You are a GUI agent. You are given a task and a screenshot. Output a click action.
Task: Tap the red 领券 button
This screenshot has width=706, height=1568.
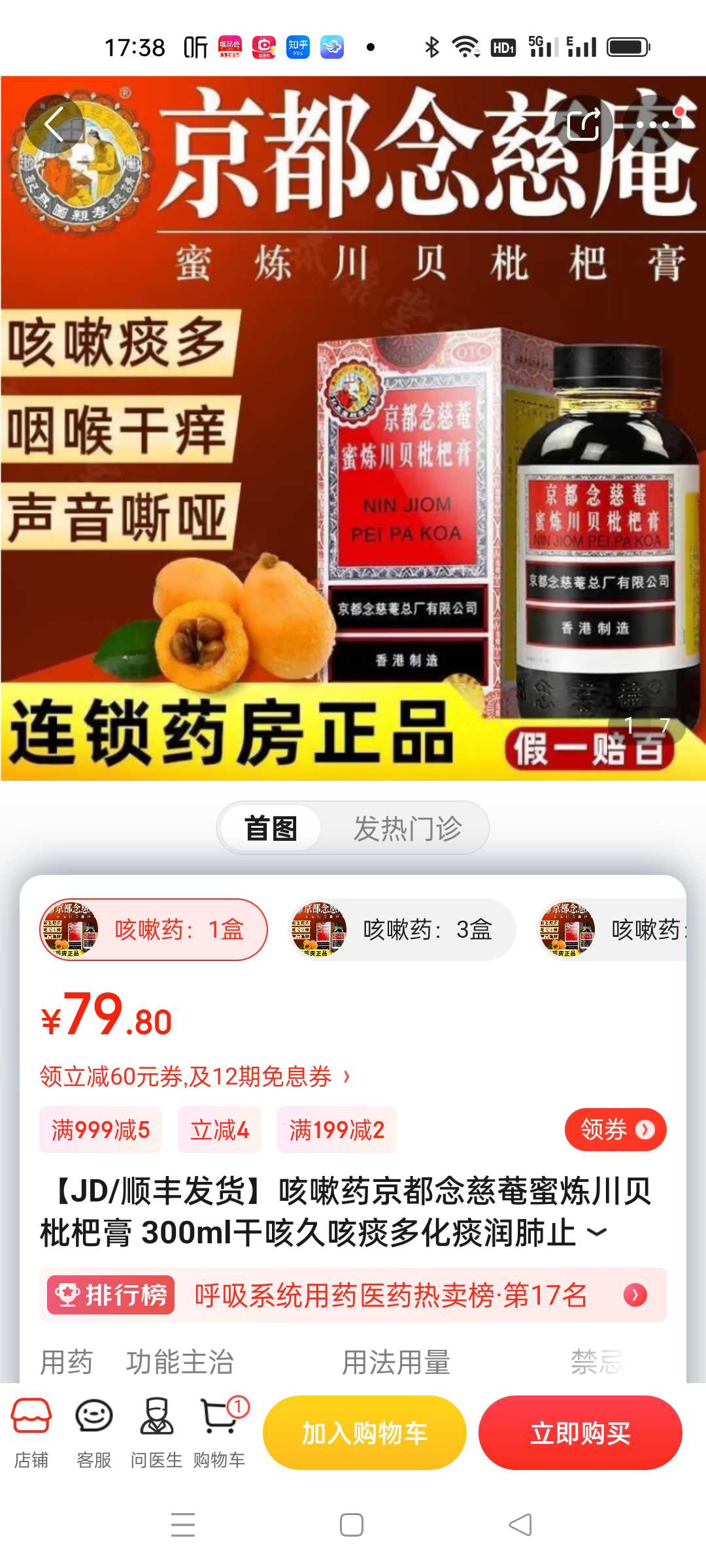point(615,1130)
